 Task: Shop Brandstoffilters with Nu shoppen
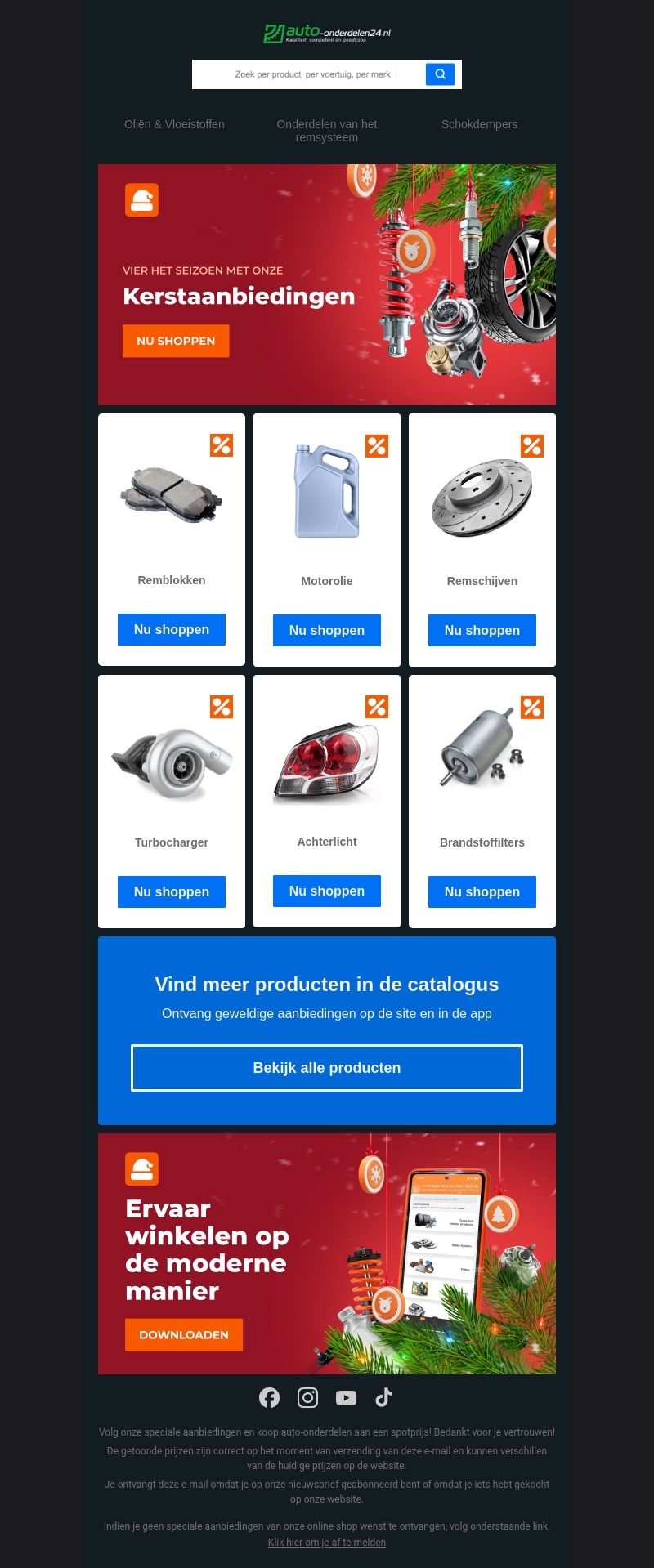point(482,891)
